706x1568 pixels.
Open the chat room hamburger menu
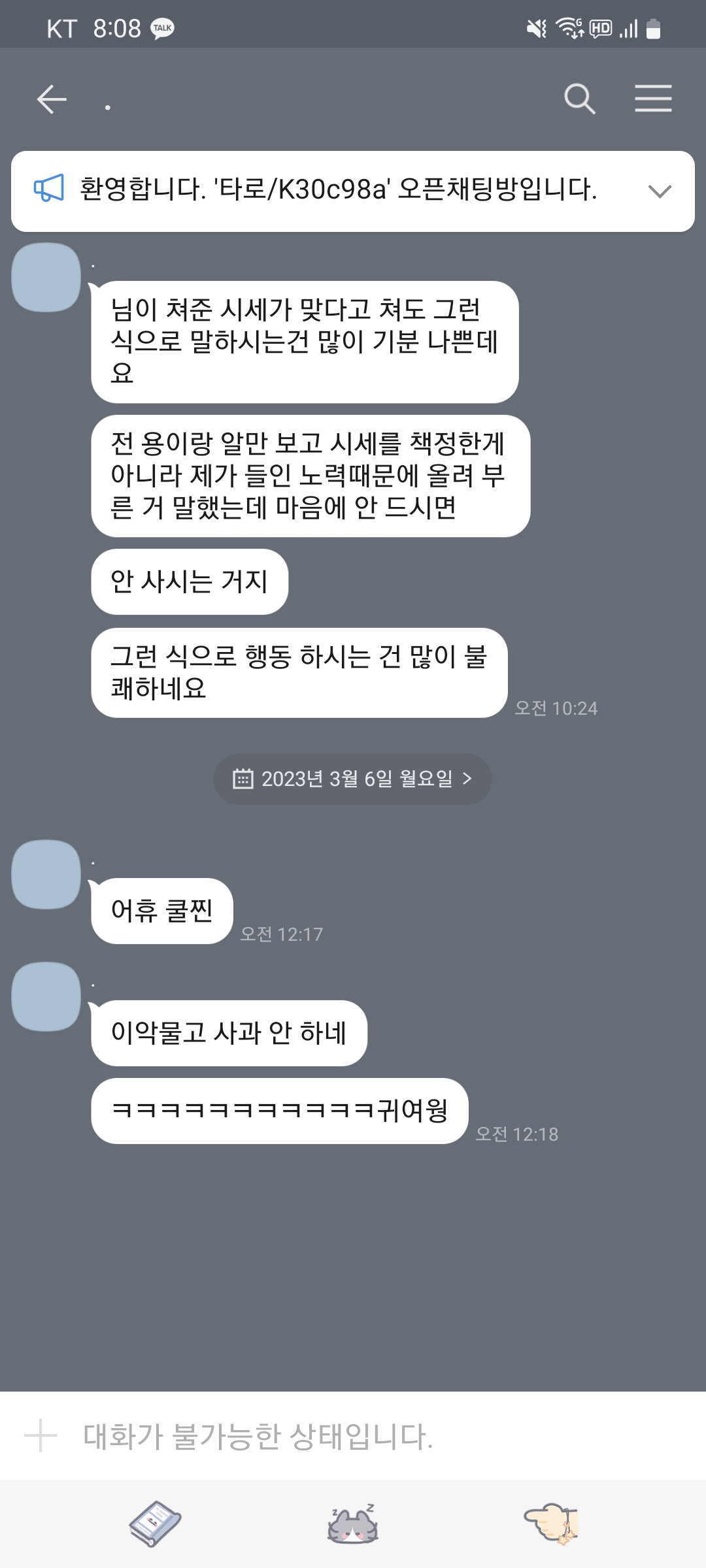click(x=653, y=99)
